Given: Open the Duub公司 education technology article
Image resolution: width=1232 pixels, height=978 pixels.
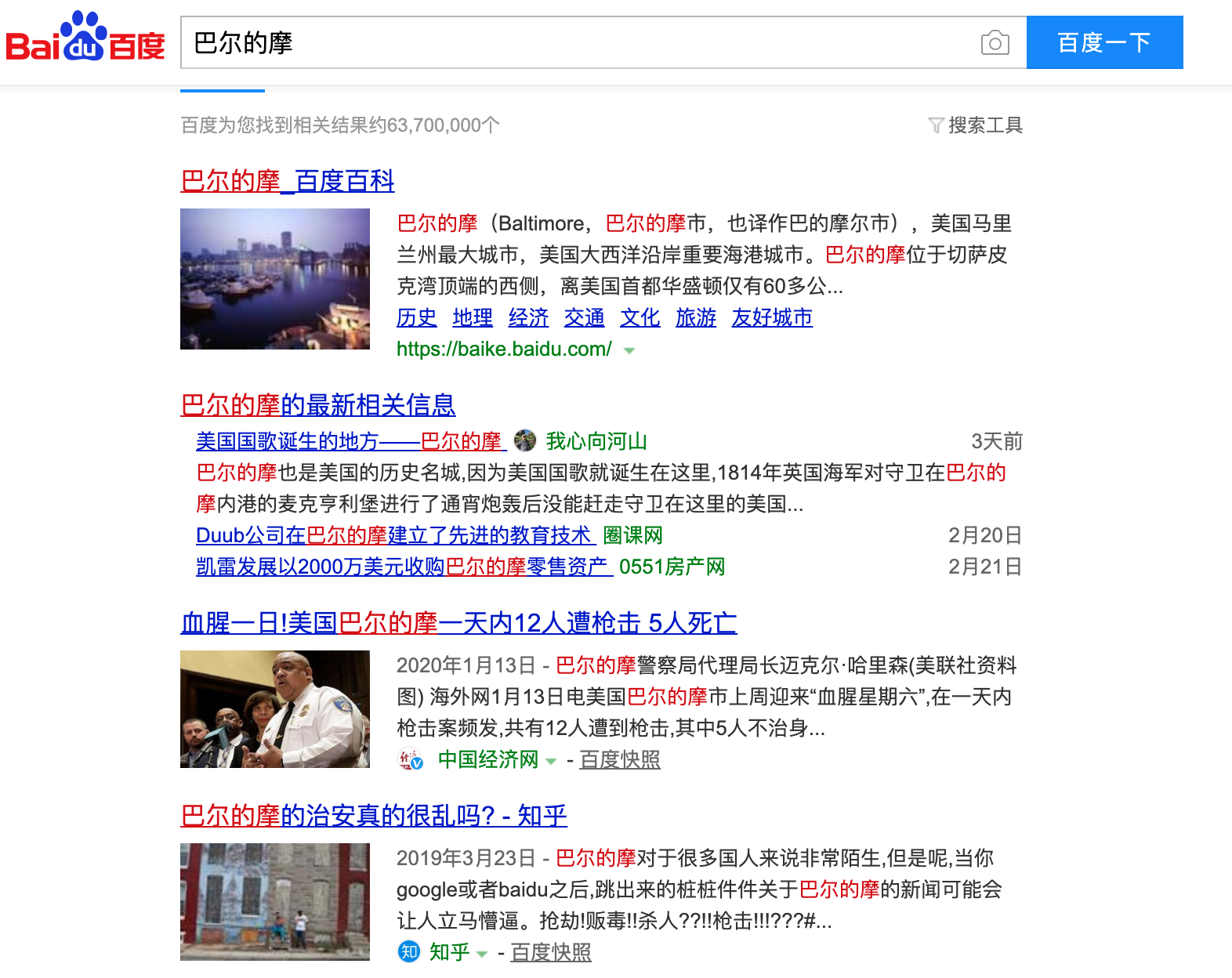Looking at the screenshot, I should click(x=395, y=535).
